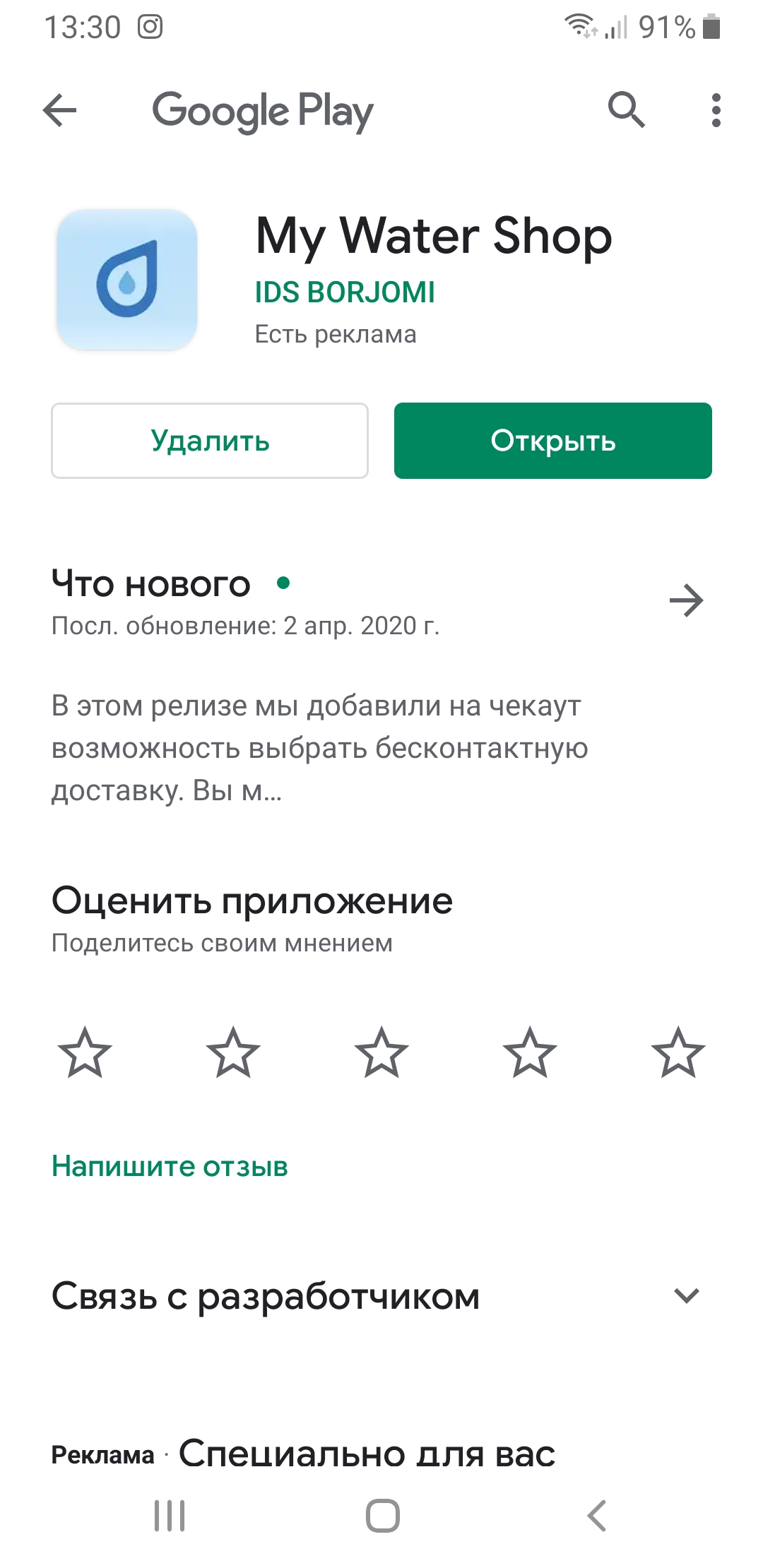Open developer page IDS BORJOMI
This screenshot has height=1568, width=763.
[x=345, y=292]
